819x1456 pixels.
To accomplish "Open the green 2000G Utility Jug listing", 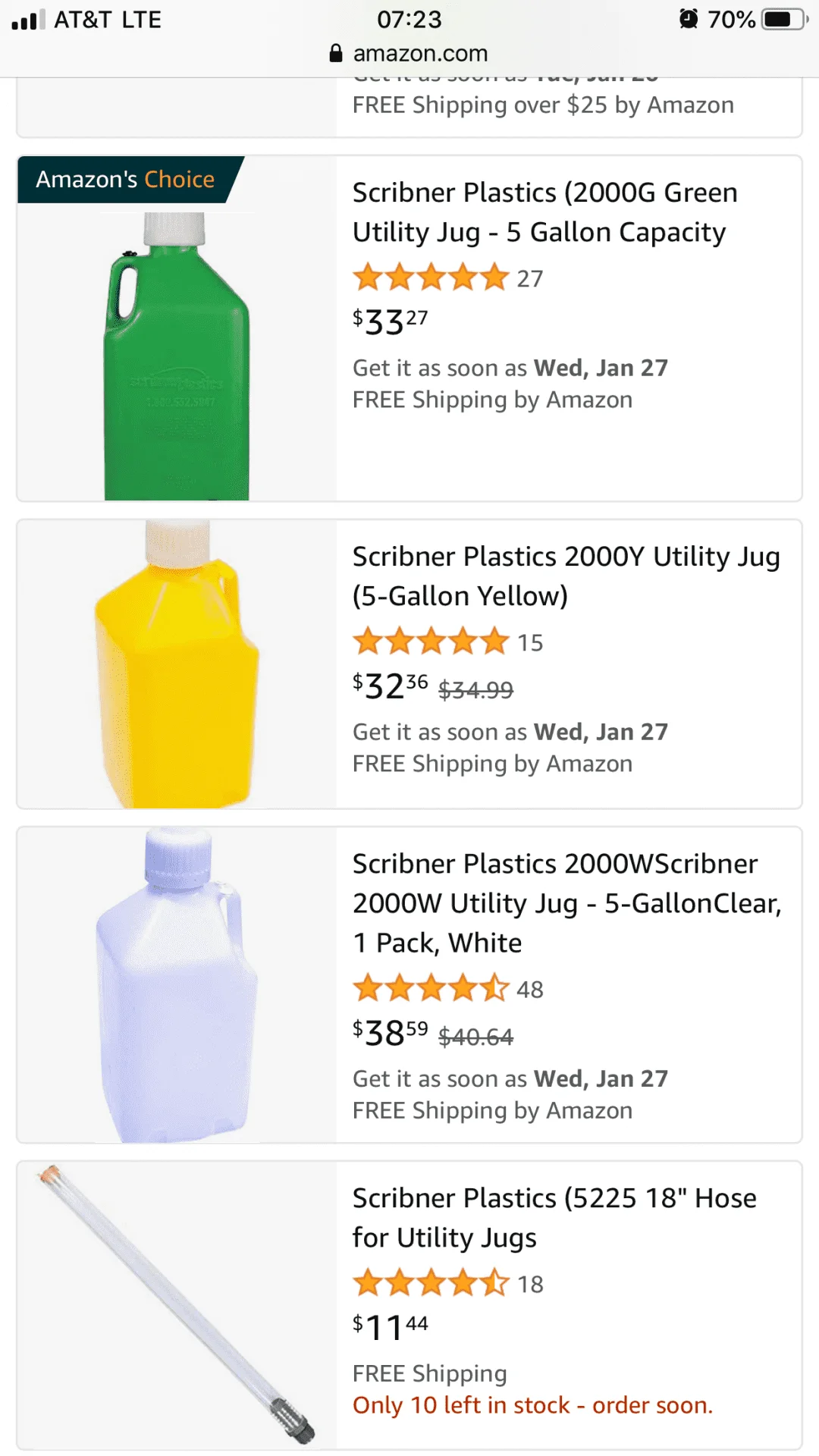I will click(x=544, y=212).
